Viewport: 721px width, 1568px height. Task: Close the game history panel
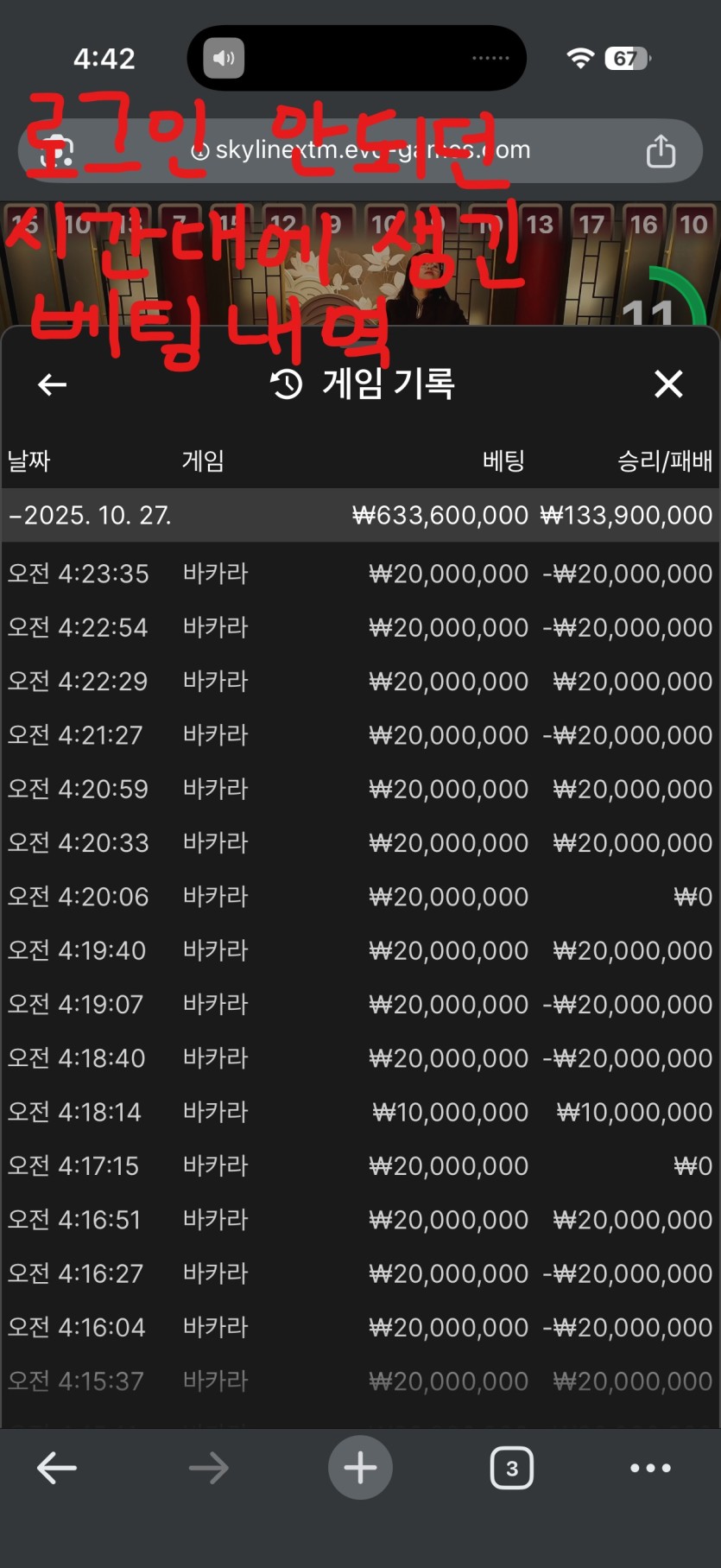tap(668, 384)
